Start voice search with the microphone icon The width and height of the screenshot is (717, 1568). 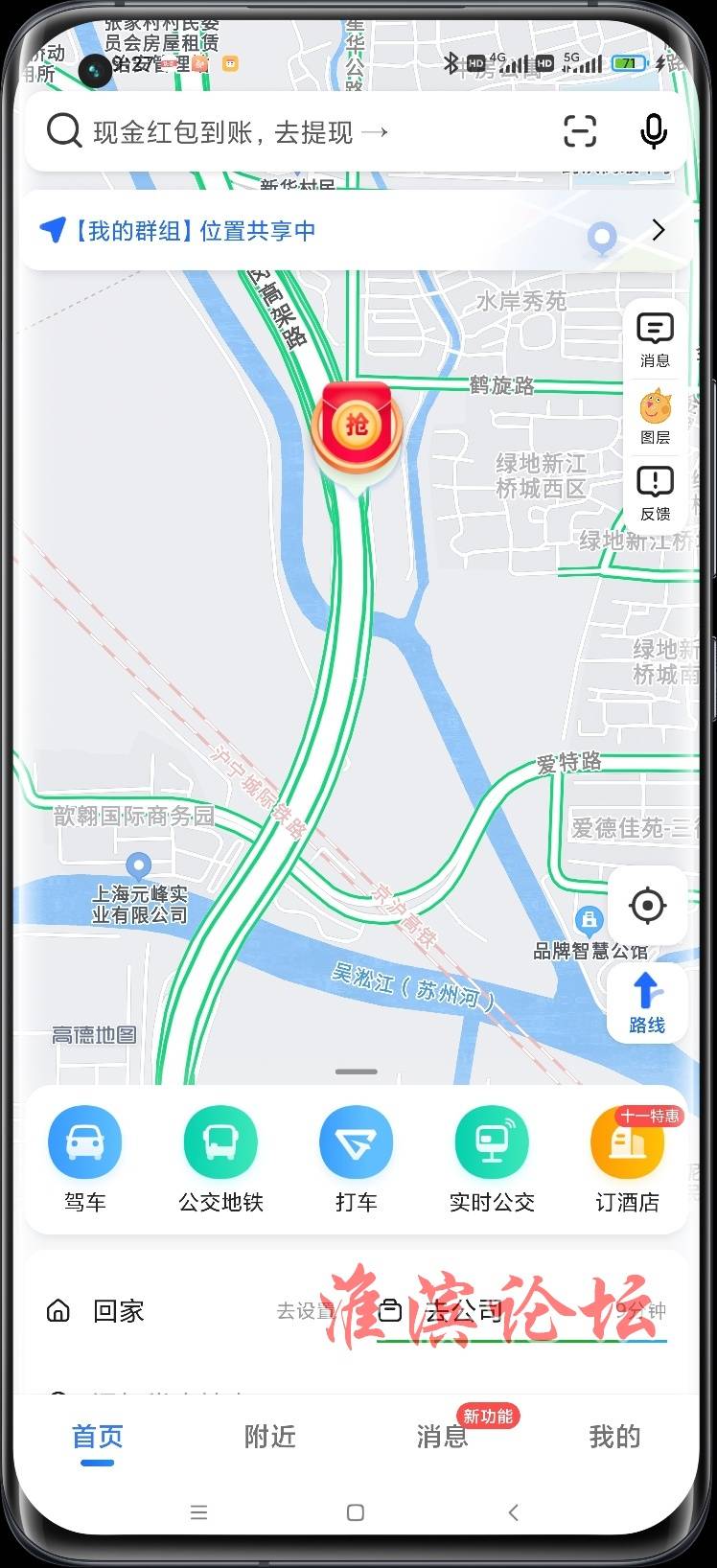654,131
